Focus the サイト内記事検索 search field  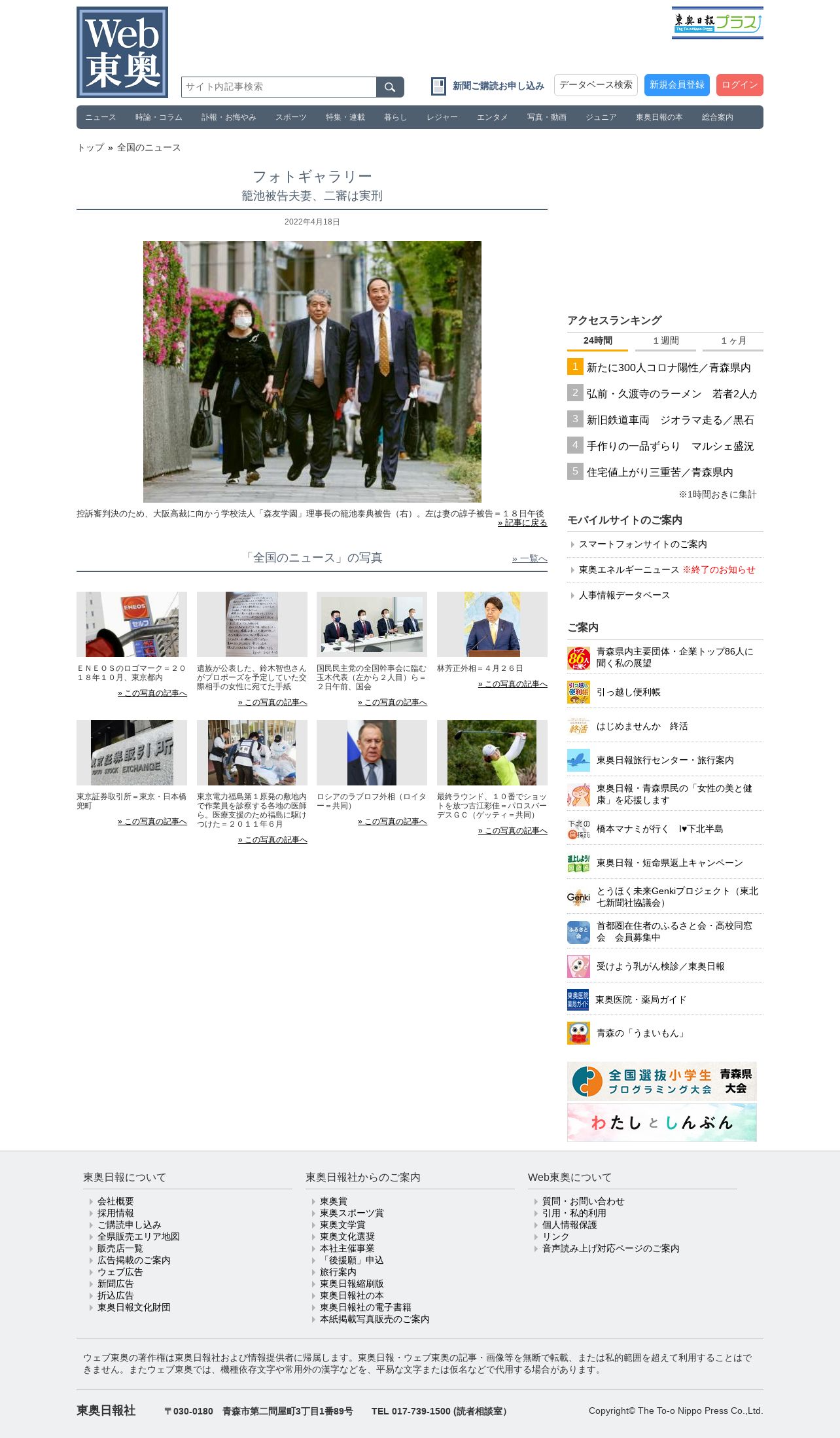[x=279, y=87]
